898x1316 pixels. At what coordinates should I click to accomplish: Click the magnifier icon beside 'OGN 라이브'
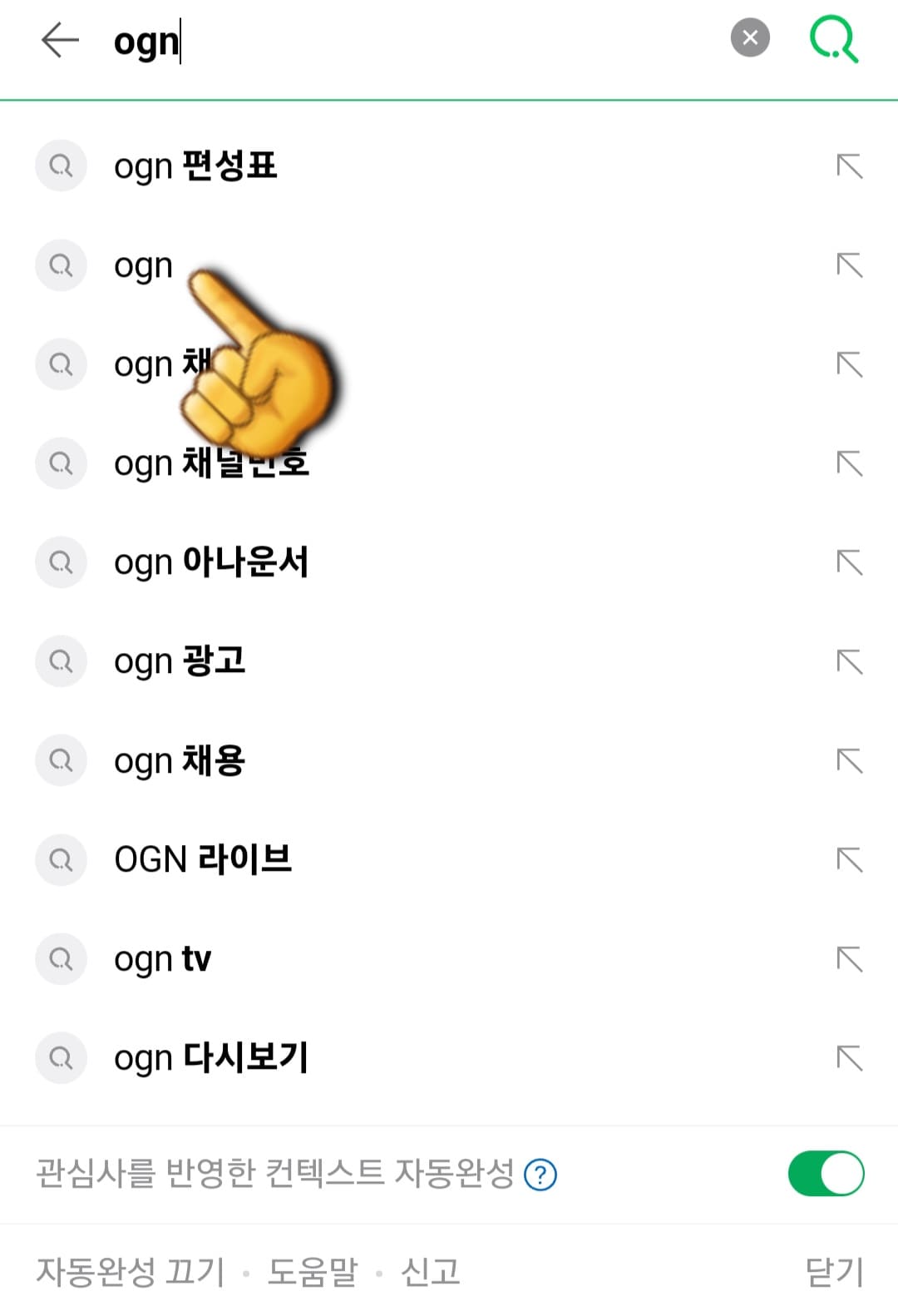(x=60, y=859)
